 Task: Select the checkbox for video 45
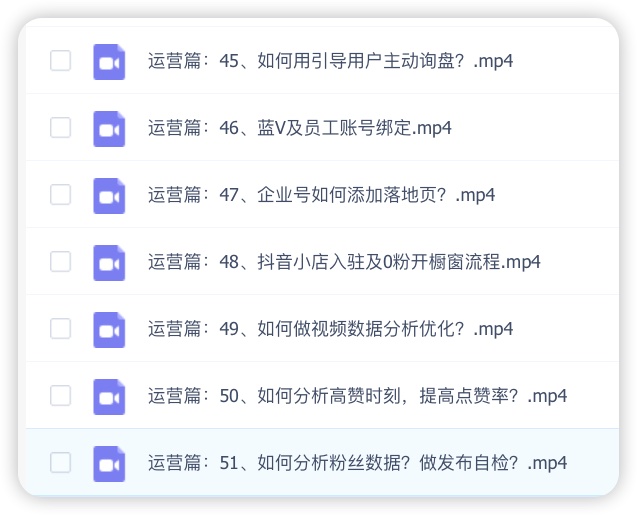coord(61,61)
